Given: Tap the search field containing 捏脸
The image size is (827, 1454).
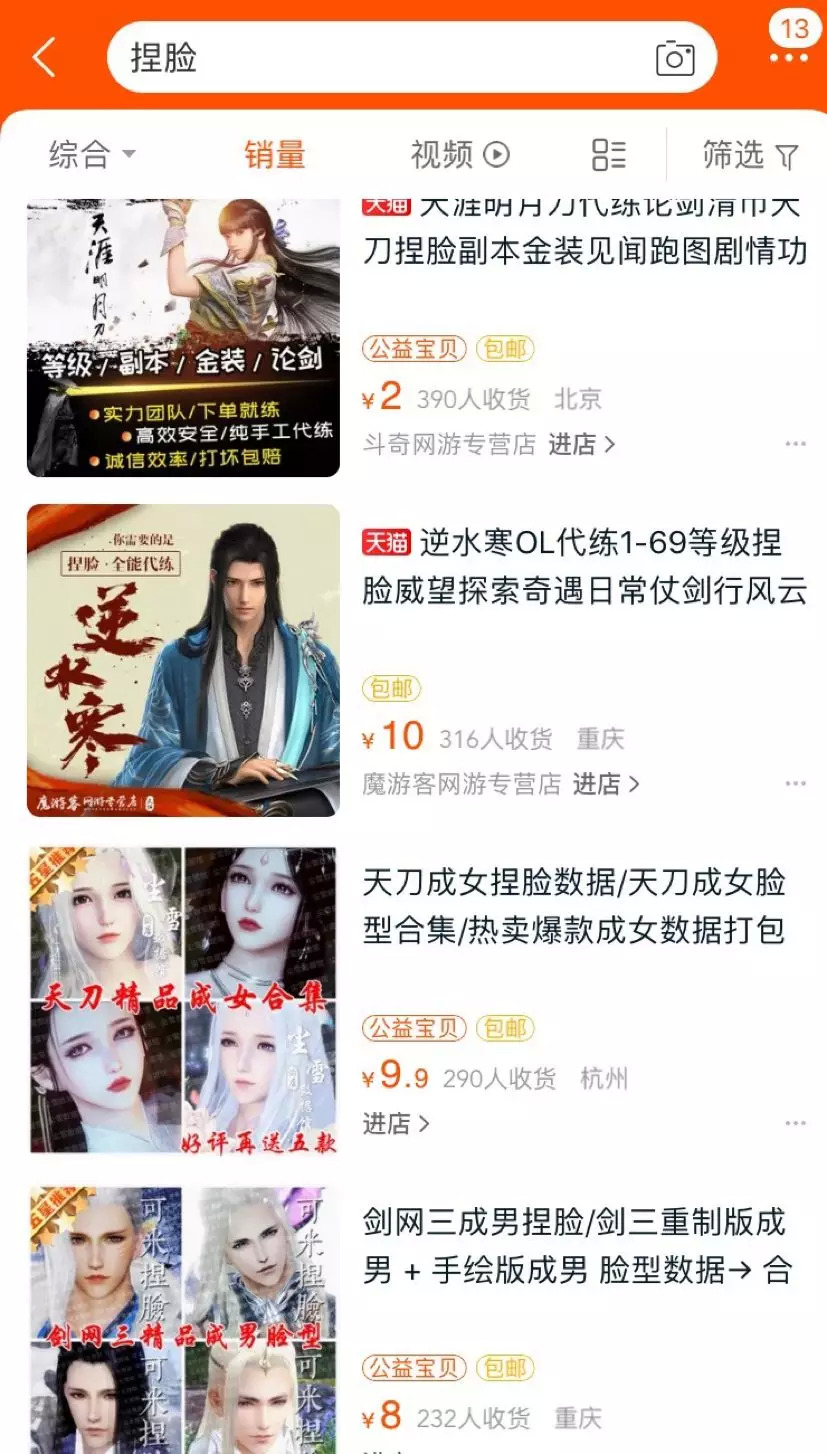Looking at the screenshot, I should click(380, 58).
